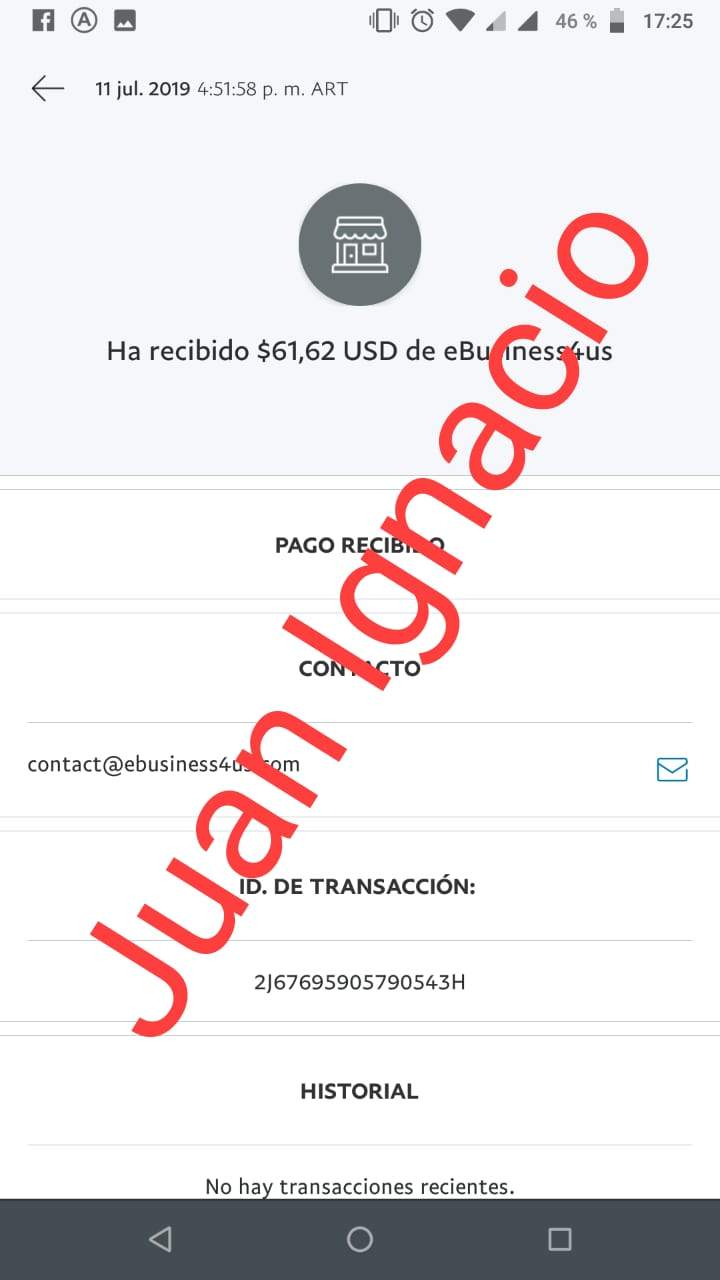720x1280 pixels.
Task: Email contact@ebusiness4us.com via the envelope icon
Action: 672,769
